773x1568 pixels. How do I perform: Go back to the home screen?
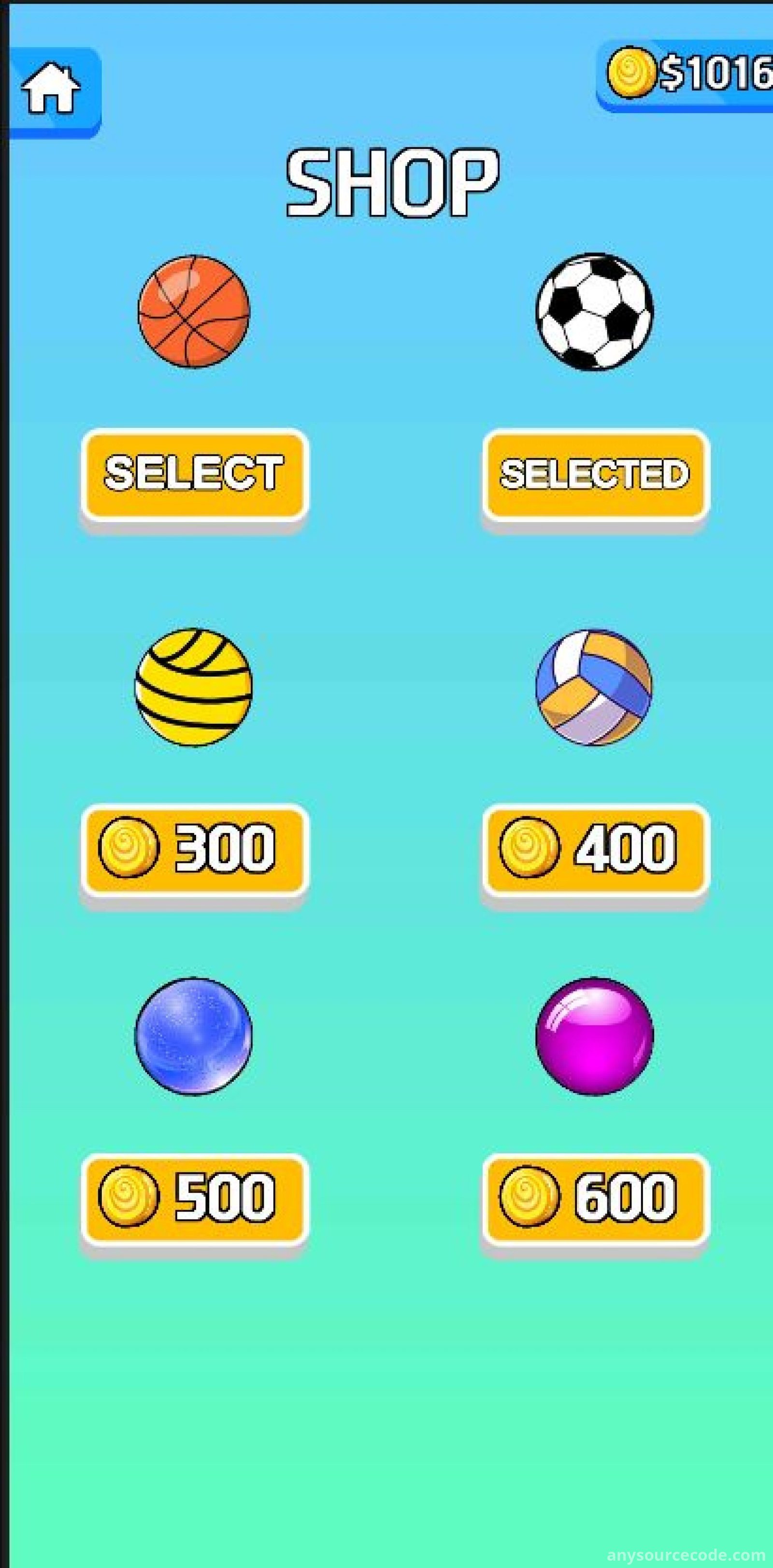pos(54,92)
